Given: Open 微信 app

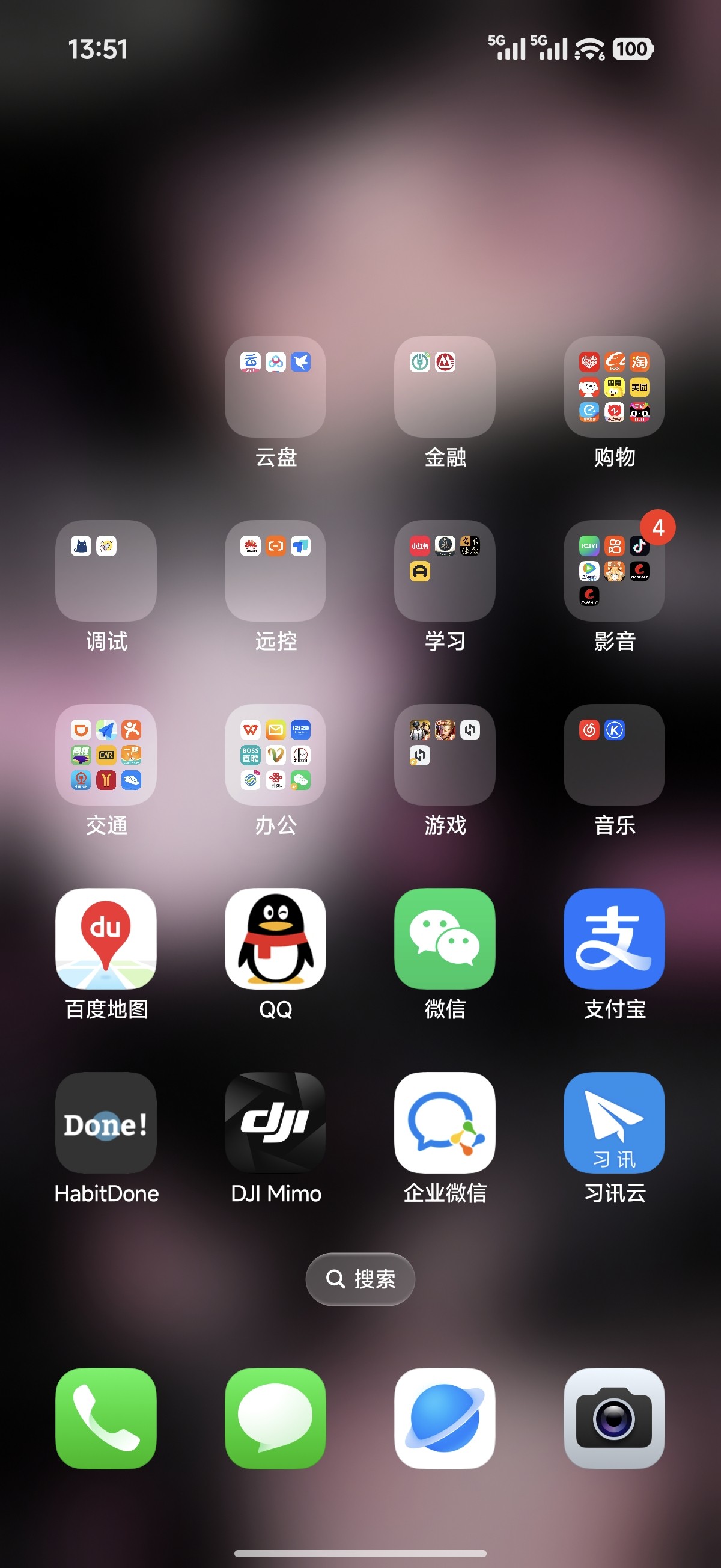Looking at the screenshot, I should coord(445,939).
